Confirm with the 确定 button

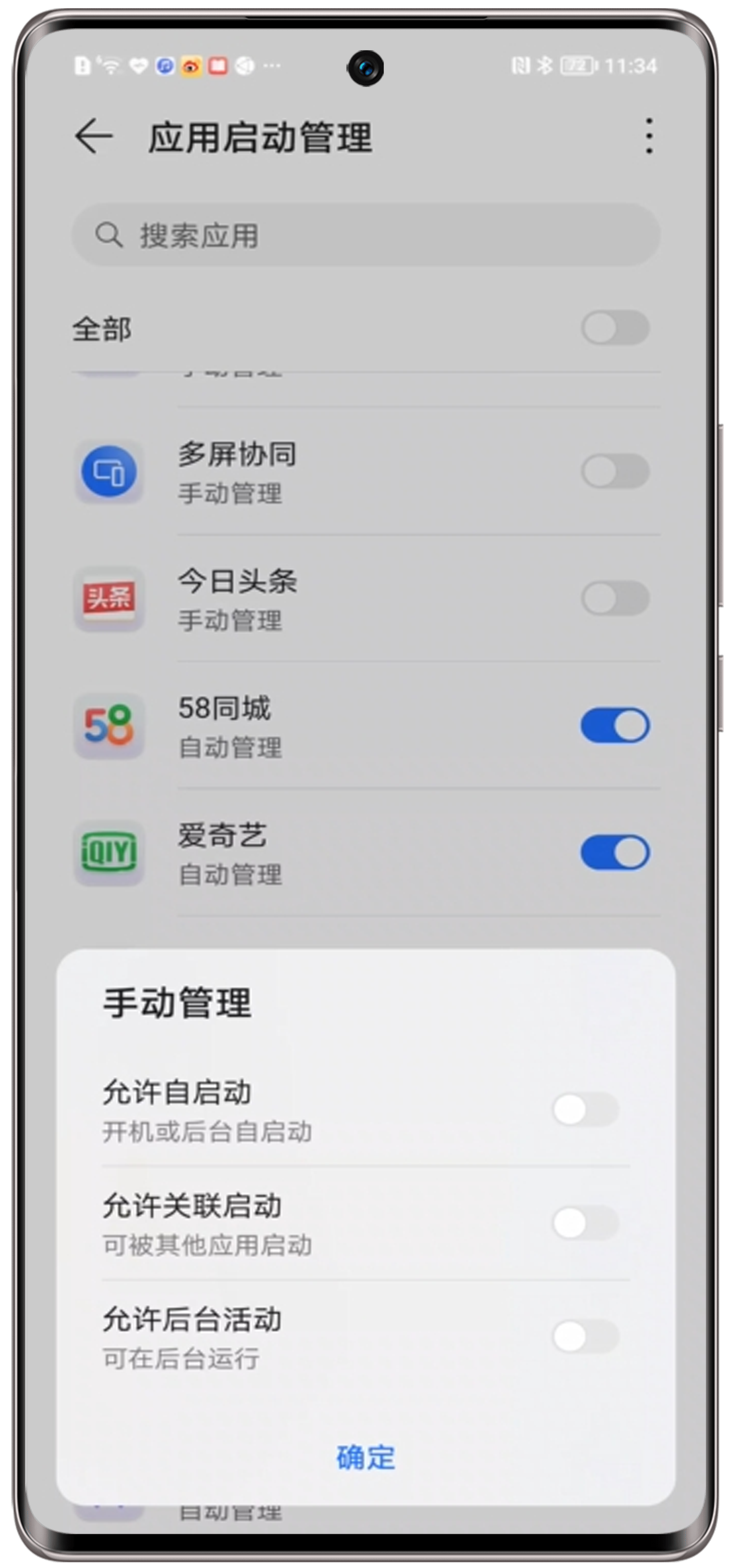[x=366, y=1457]
